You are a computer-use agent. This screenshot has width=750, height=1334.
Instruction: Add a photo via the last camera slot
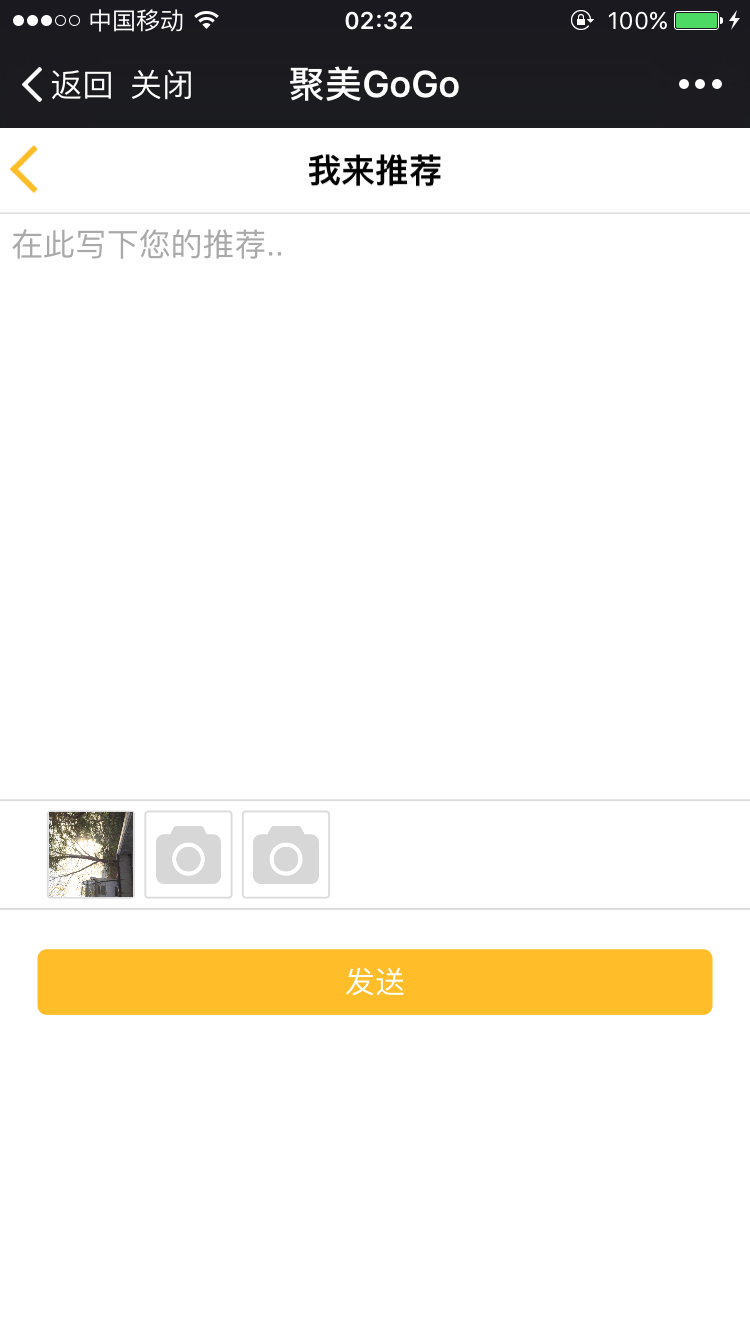[x=286, y=855]
